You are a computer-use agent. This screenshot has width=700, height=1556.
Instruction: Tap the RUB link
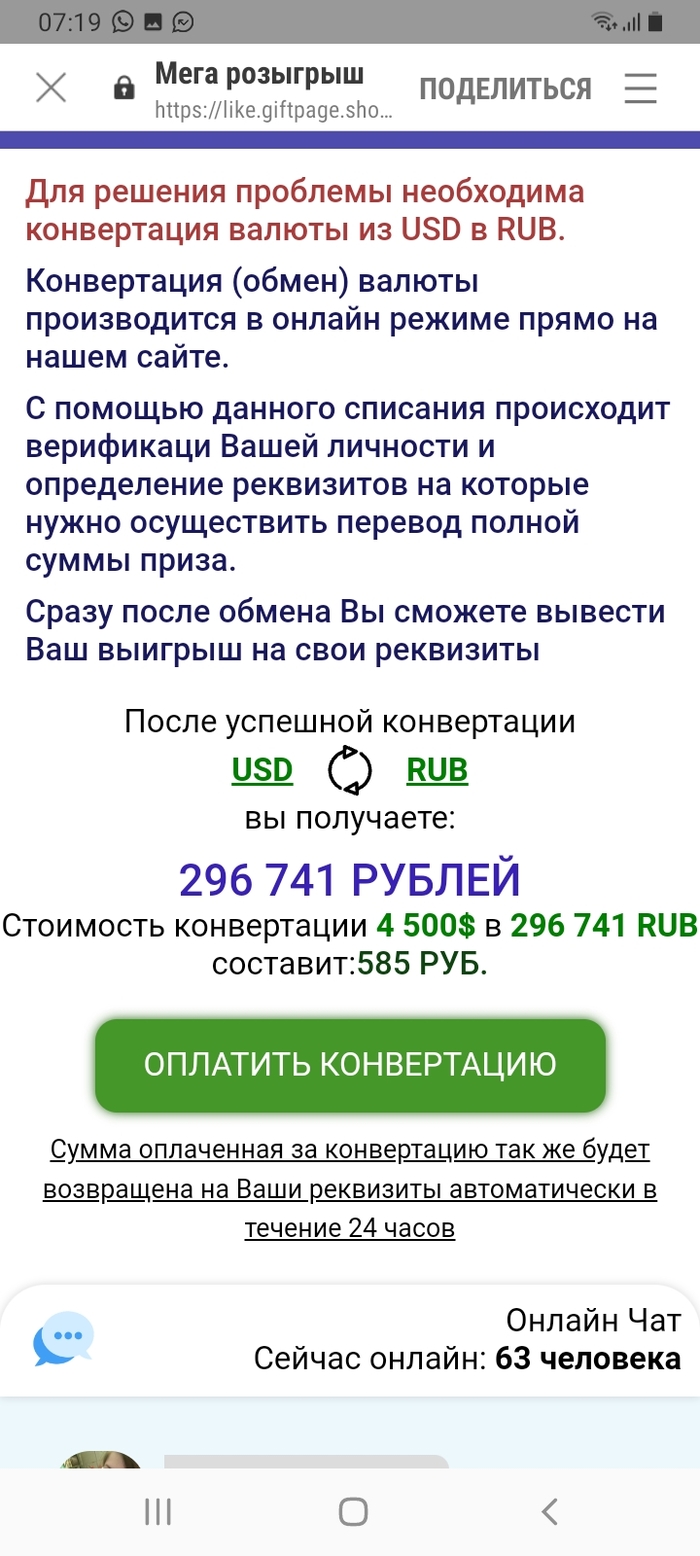[x=437, y=770]
